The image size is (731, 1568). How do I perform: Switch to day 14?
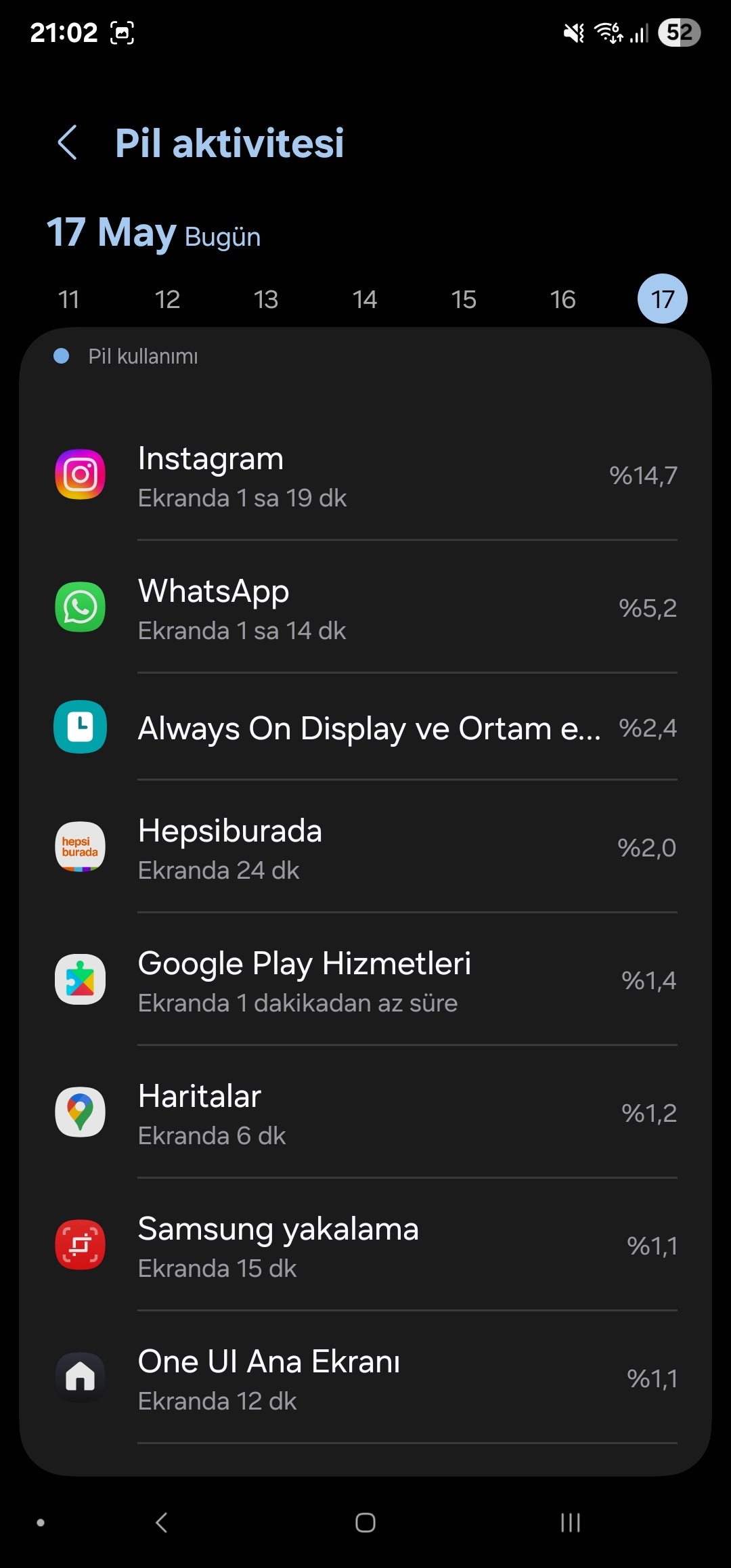[365, 299]
